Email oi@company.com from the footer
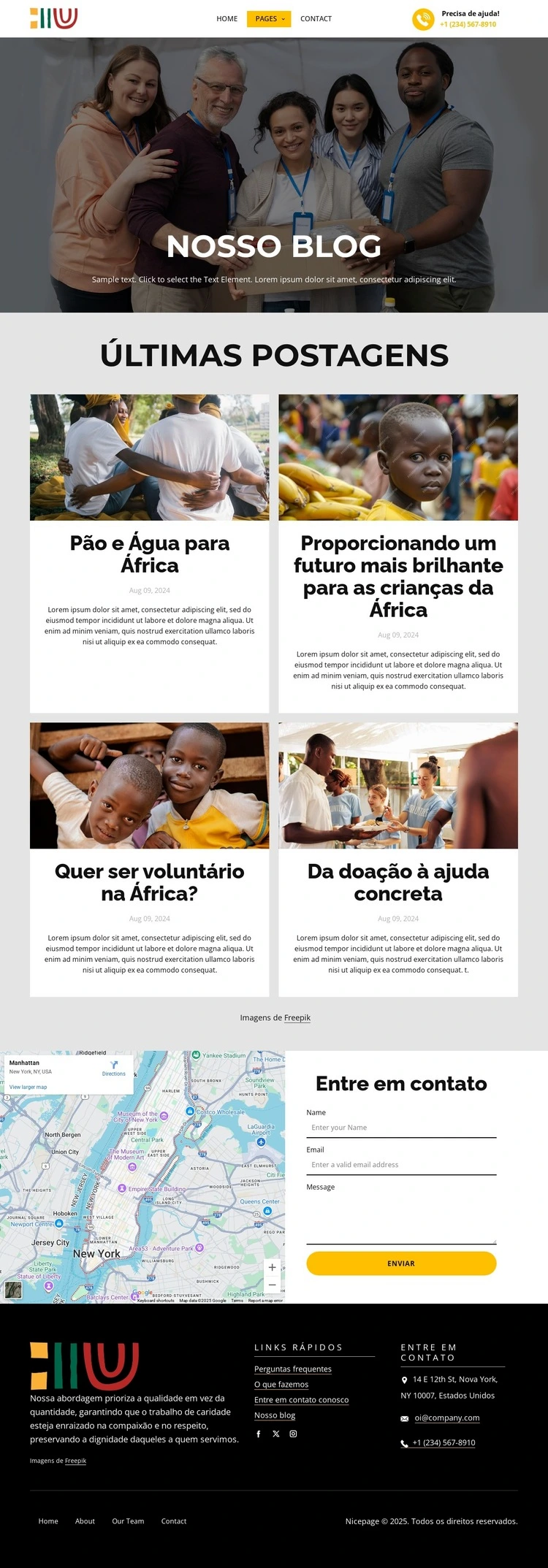 (x=446, y=1418)
